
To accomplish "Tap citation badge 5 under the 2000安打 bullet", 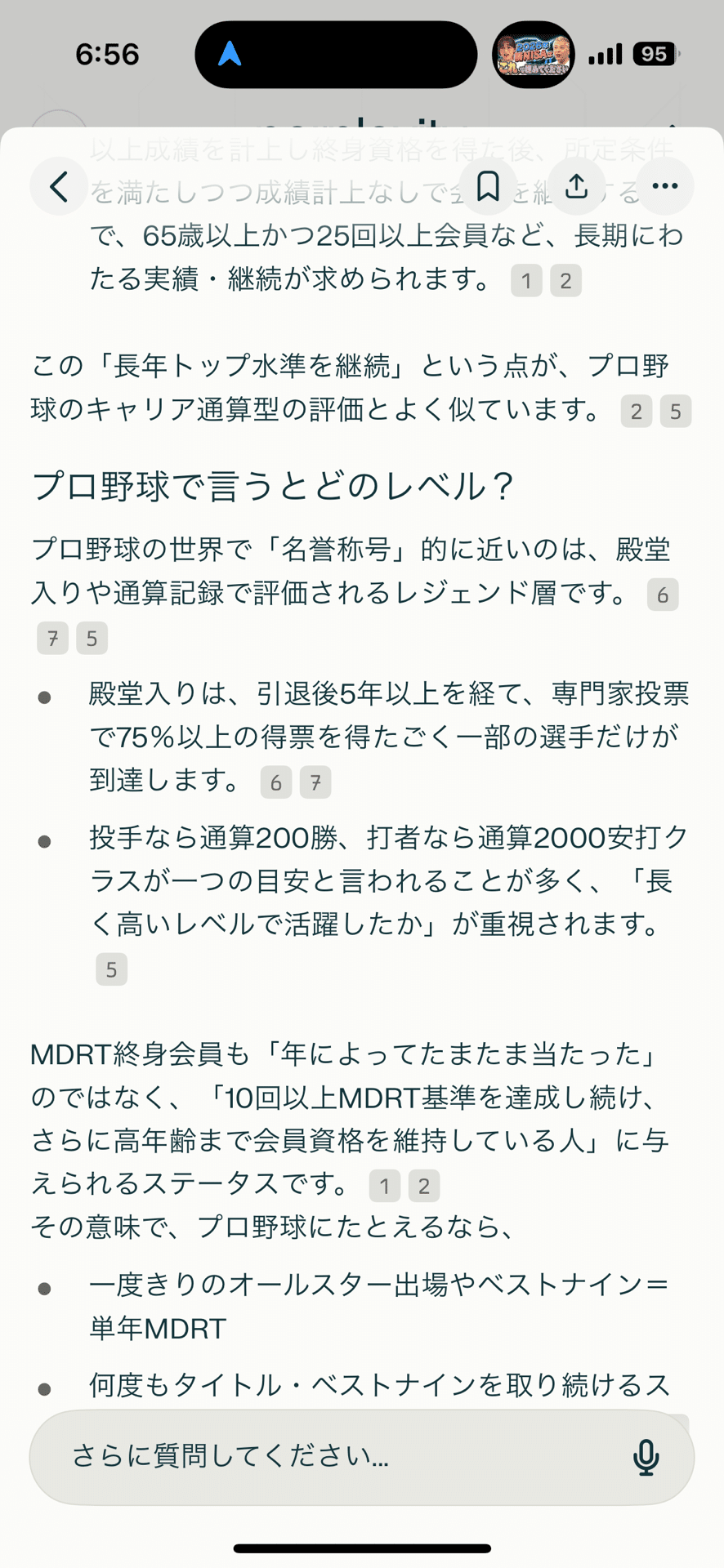I will (112, 970).
